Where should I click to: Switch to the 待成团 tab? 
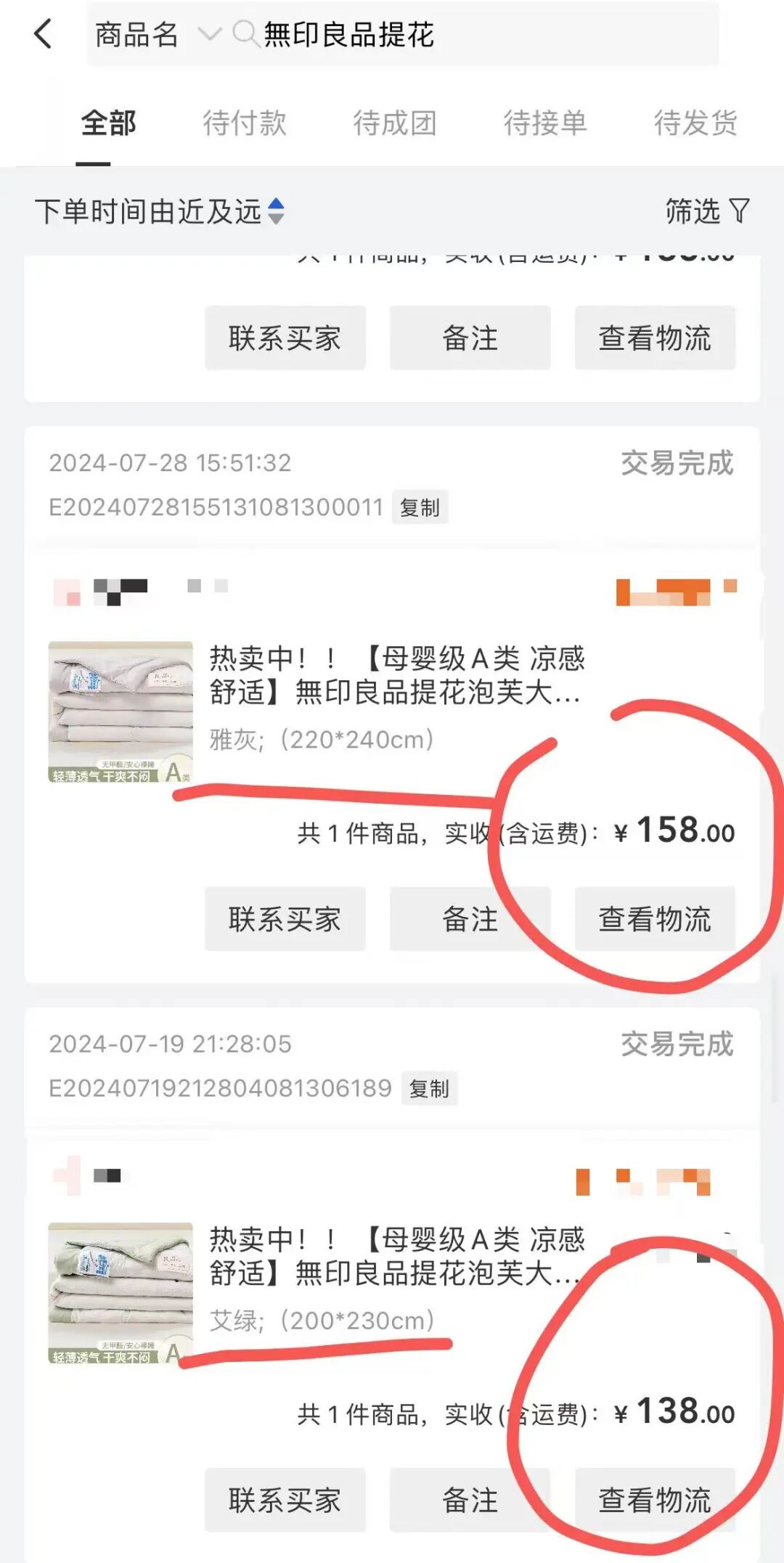(395, 123)
